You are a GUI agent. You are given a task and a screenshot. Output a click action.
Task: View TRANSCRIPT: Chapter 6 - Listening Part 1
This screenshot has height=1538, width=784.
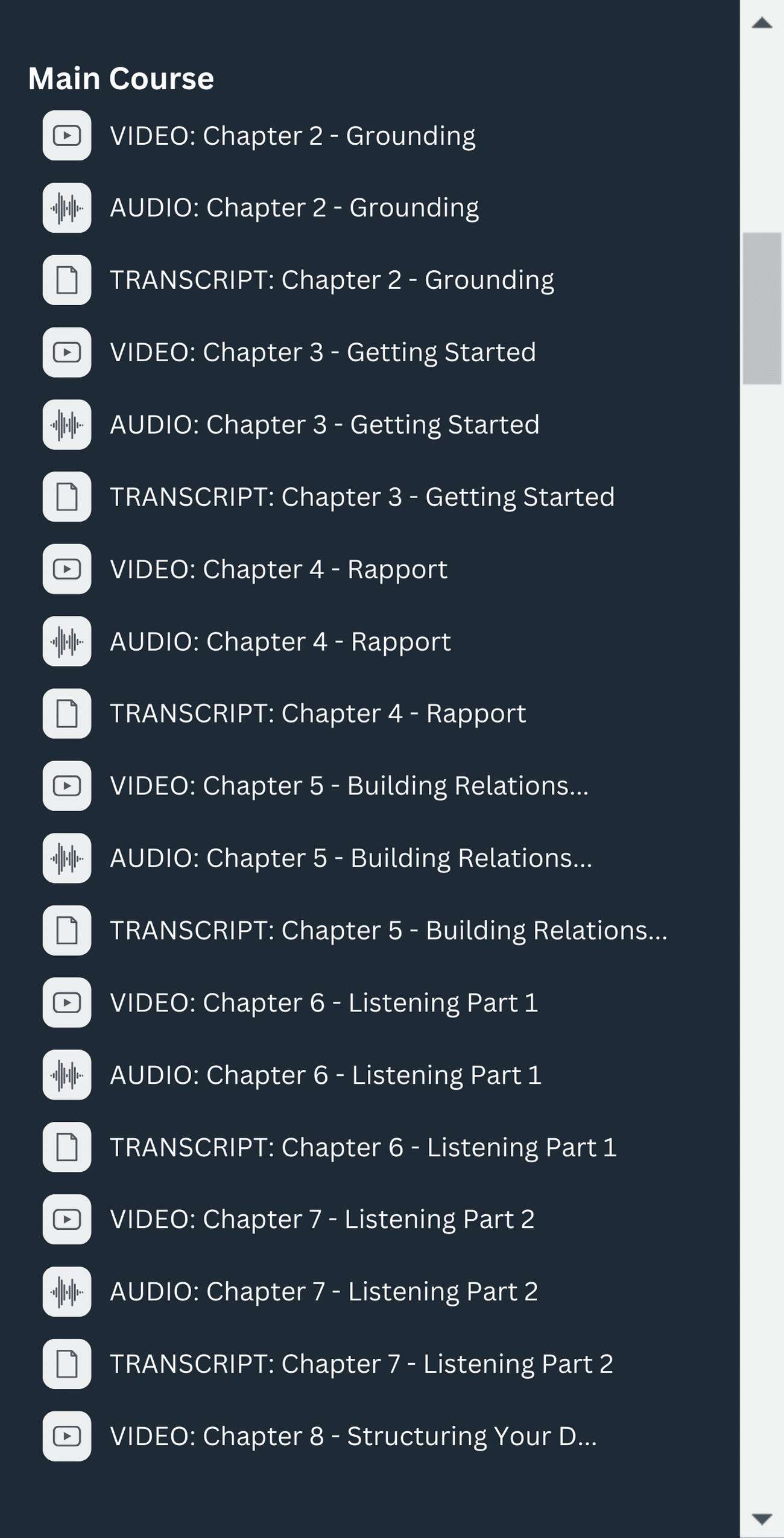363,1147
